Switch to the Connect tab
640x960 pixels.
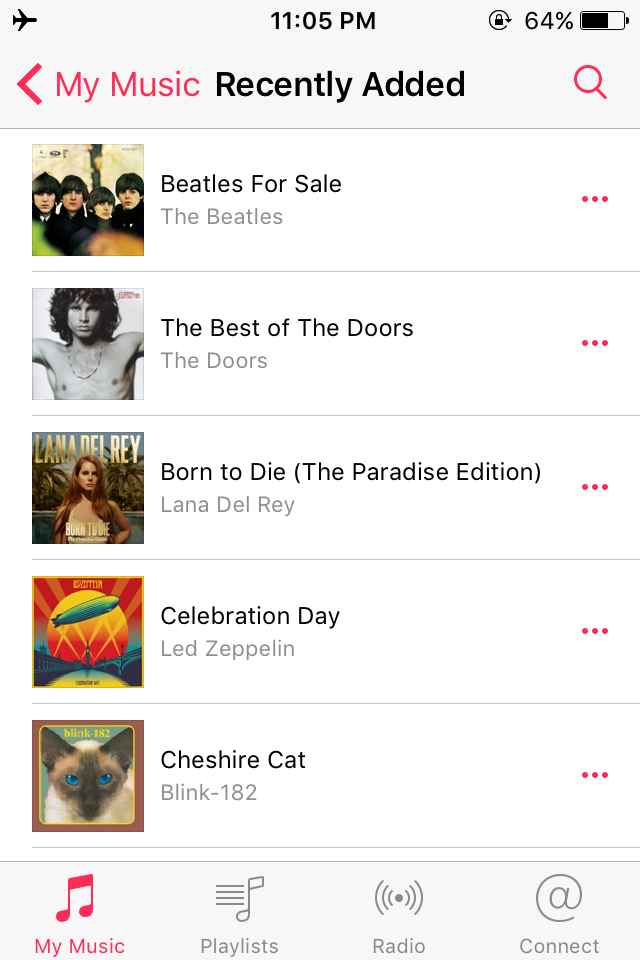pyautogui.click(x=559, y=914)
